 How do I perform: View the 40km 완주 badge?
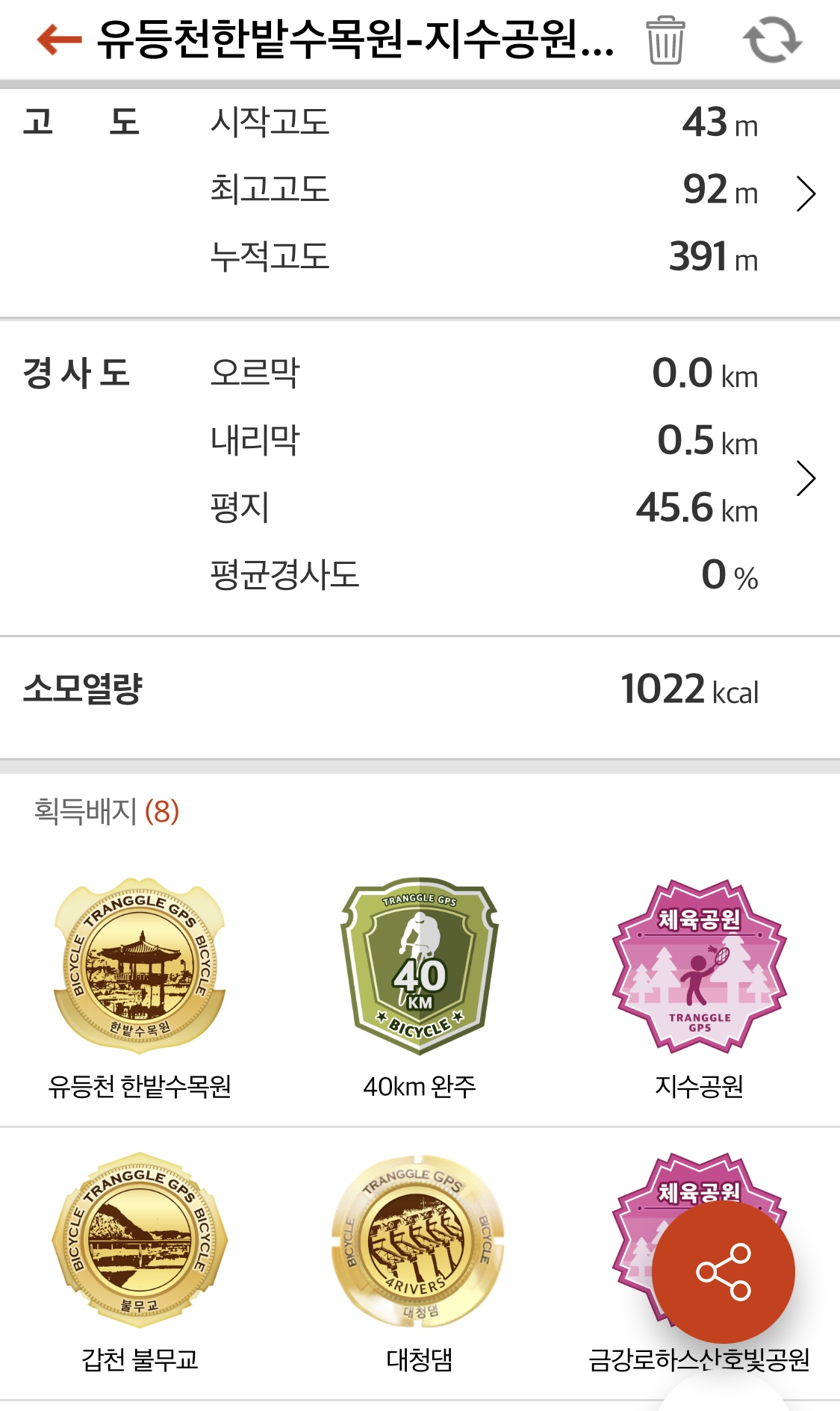click(x=420, y=966)
